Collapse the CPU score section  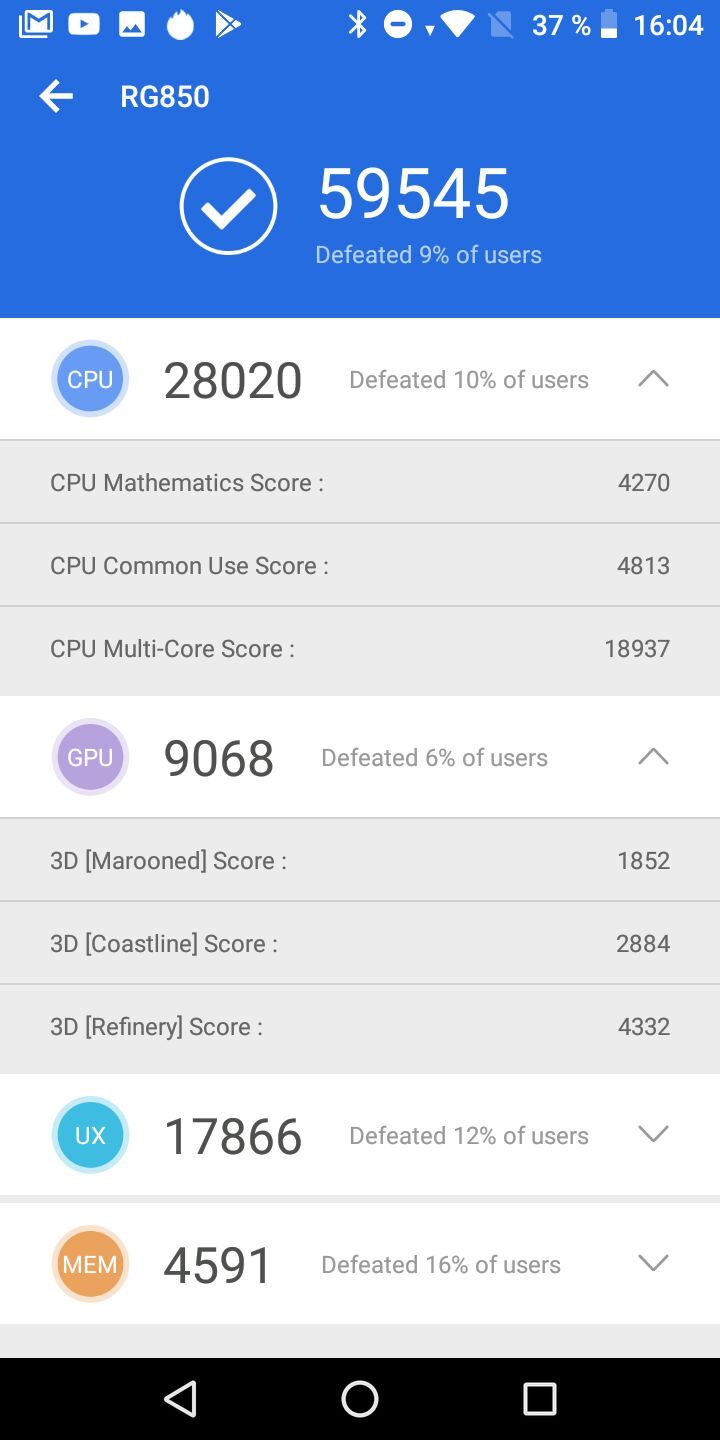tap(652, 379)
